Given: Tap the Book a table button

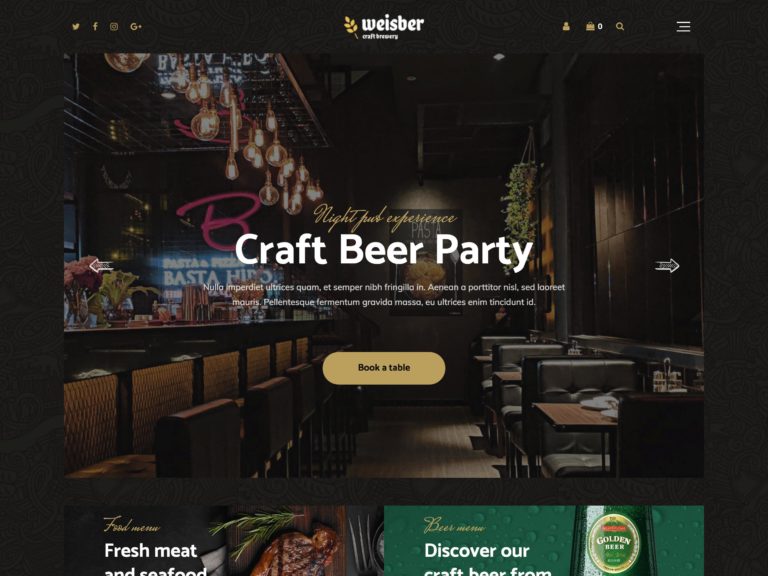Looking at the screenshot, I should point(384,368).
